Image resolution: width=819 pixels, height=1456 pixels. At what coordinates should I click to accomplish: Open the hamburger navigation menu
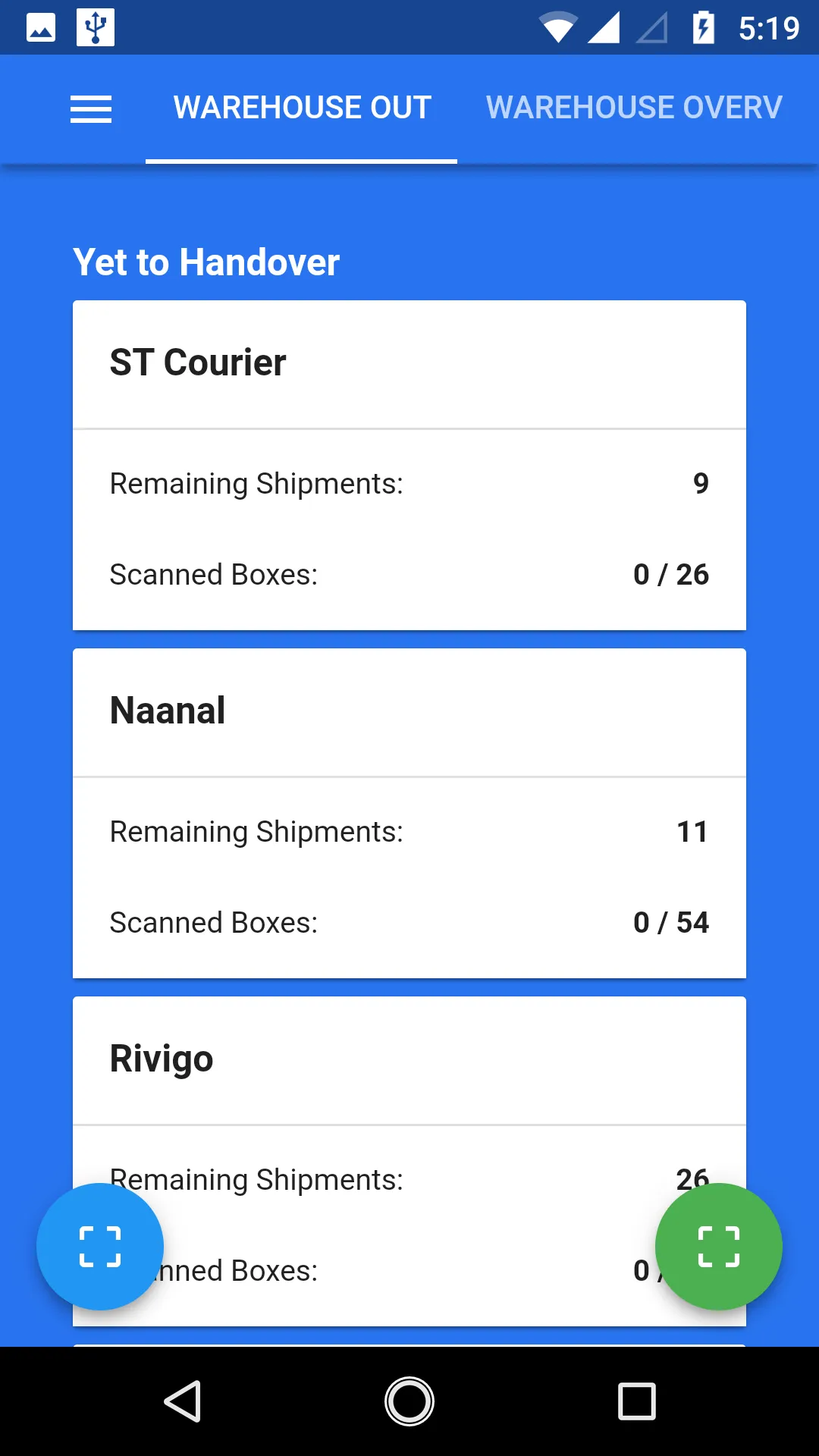(x=91, y=109)
